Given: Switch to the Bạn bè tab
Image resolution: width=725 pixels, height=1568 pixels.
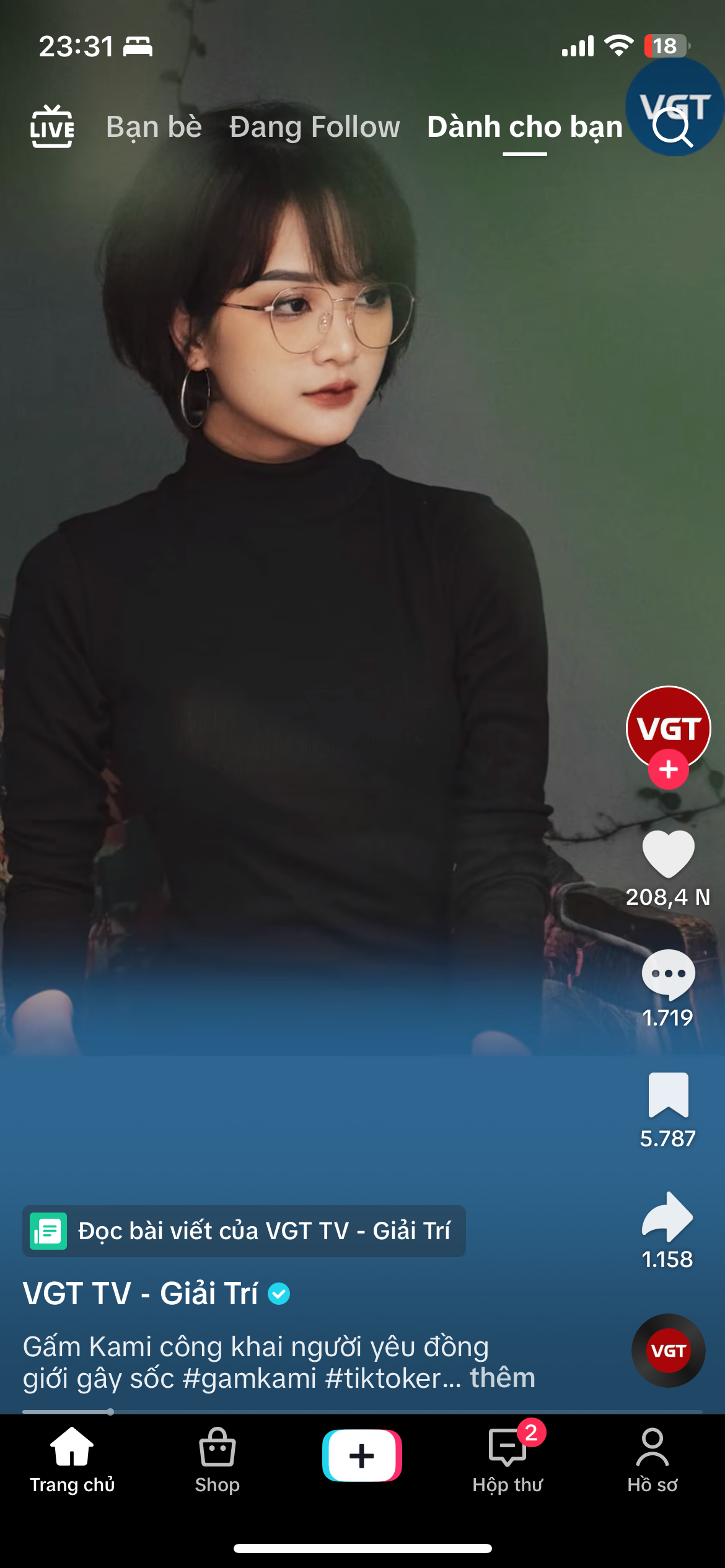Looking at the screenshot, I should pos(154,127).
